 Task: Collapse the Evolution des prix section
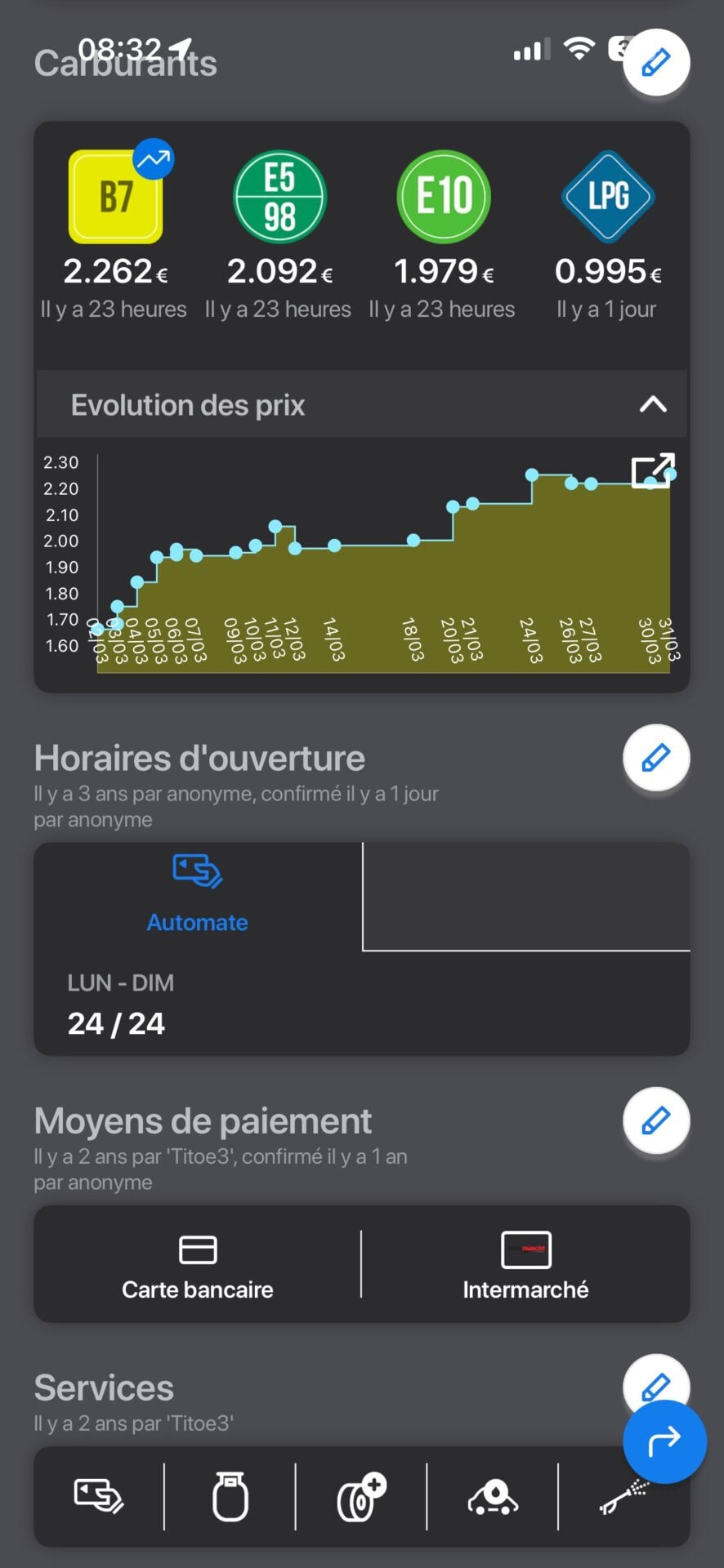pos(652,404)
